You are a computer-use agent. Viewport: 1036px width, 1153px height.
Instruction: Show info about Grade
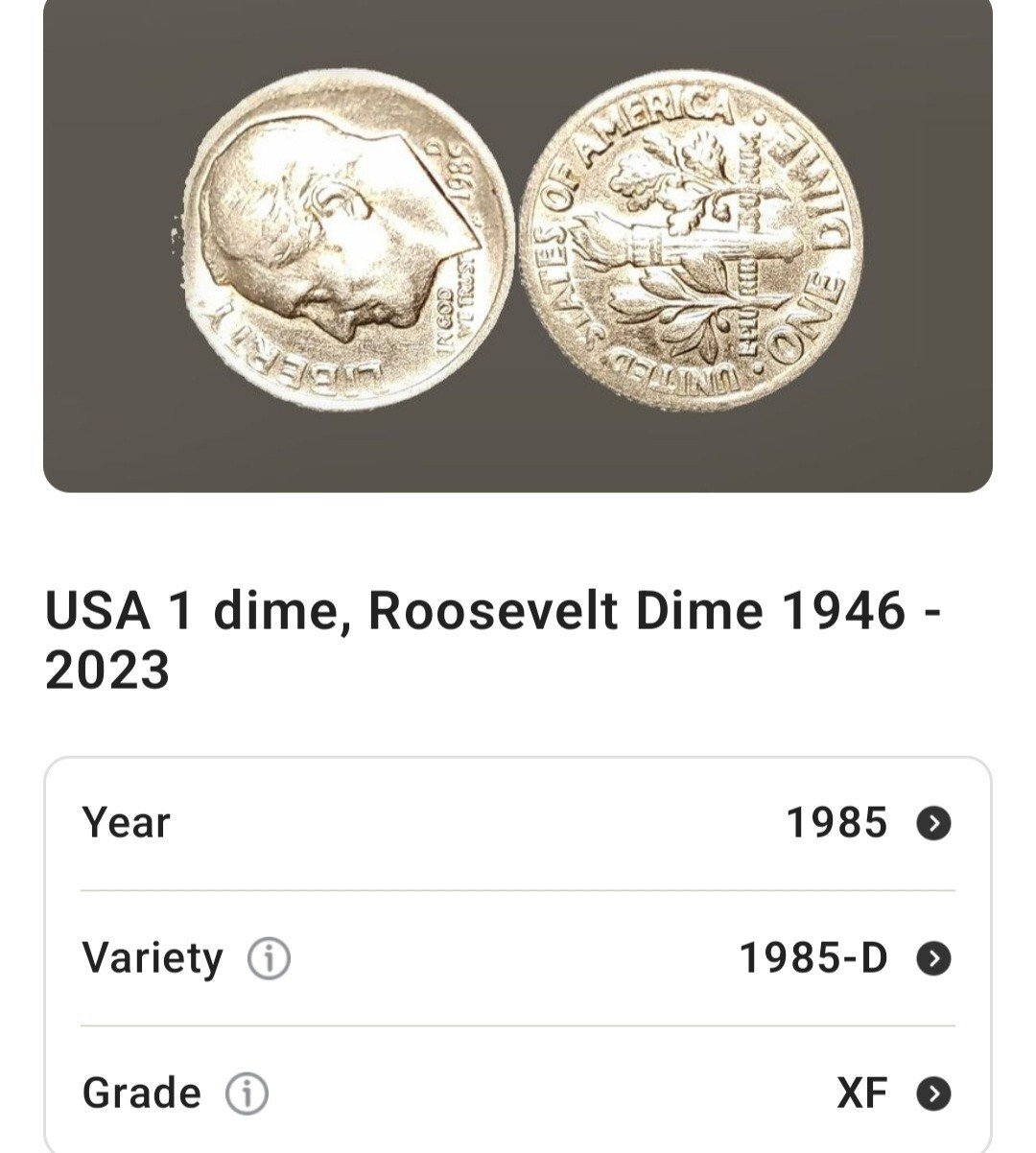247,1094
